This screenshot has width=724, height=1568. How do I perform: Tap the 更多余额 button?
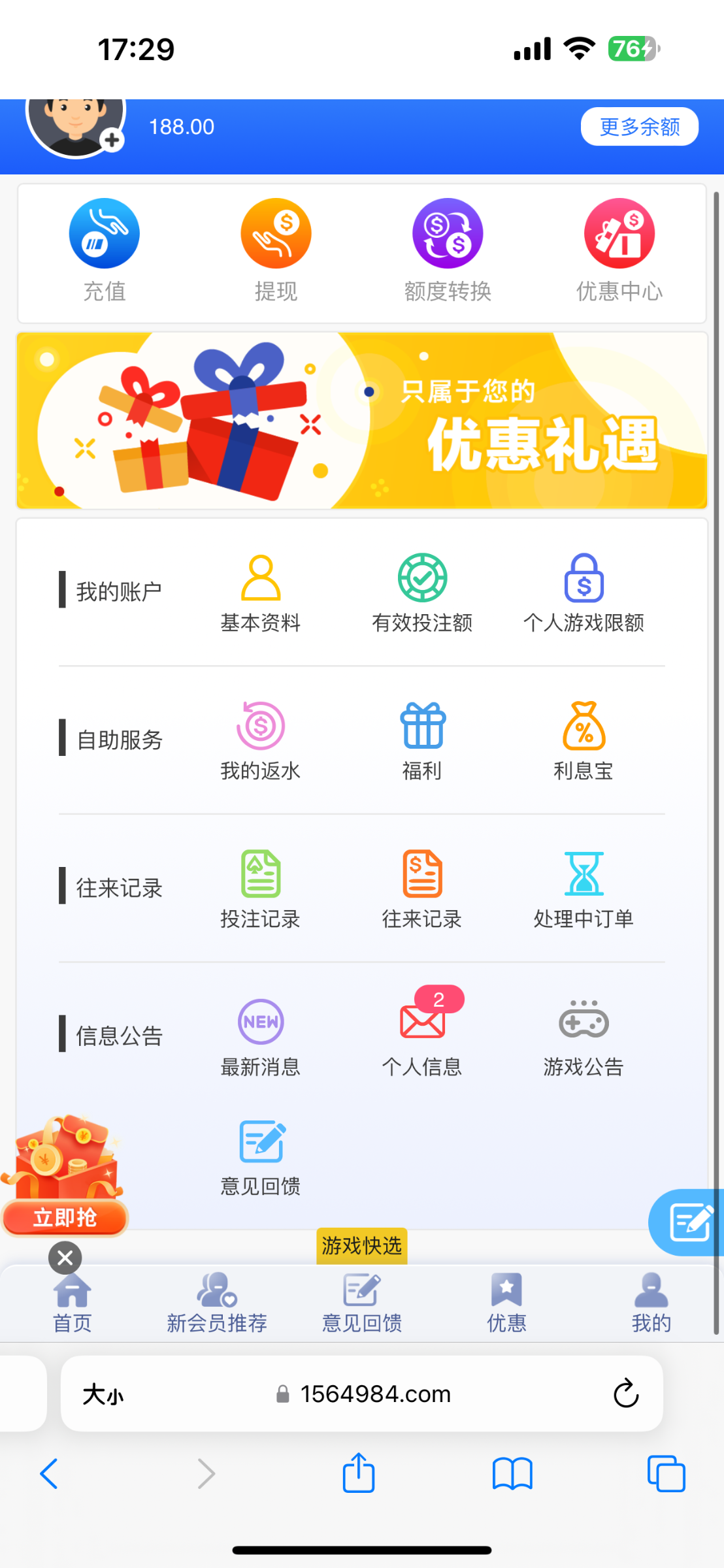639,126
